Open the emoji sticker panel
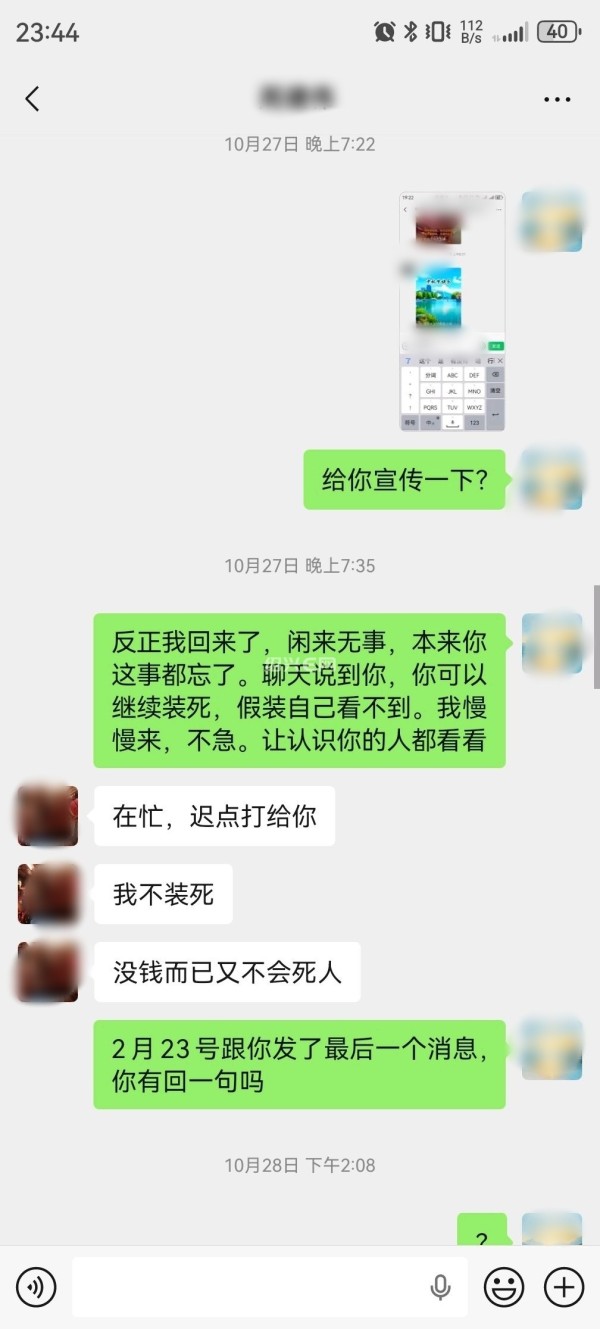 (x=504, y=1287)
